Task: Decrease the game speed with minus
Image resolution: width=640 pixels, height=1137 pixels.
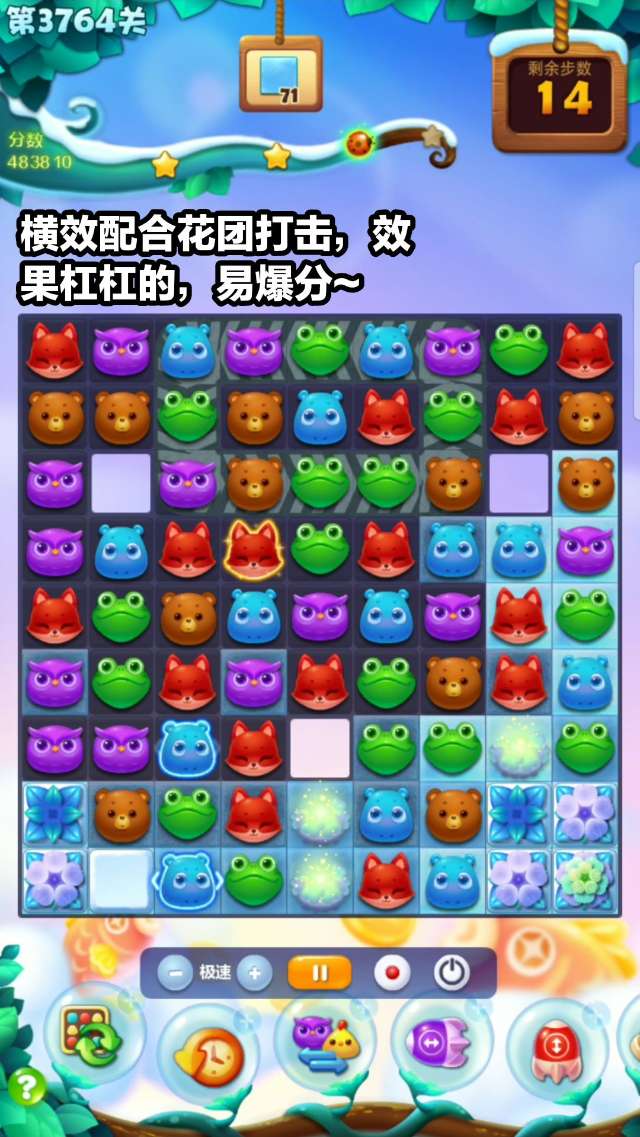Action: pyautogui.click(x=174, y=973)
